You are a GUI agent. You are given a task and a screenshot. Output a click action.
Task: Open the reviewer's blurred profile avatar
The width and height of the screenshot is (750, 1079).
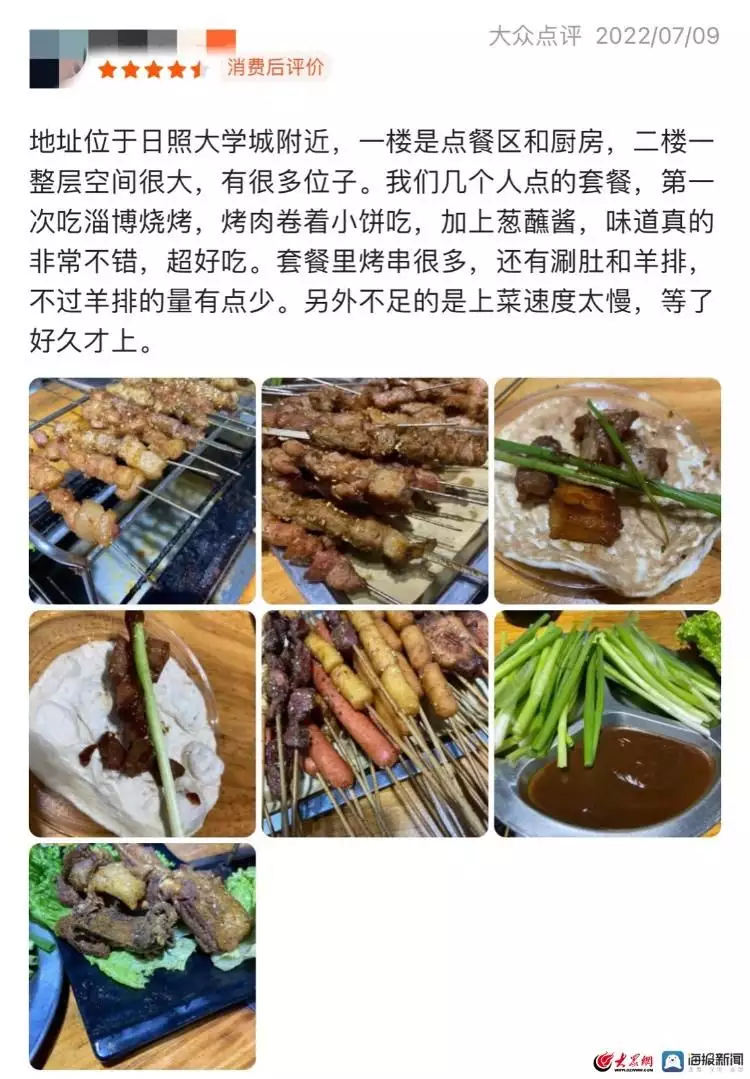[x=58, y=58]
